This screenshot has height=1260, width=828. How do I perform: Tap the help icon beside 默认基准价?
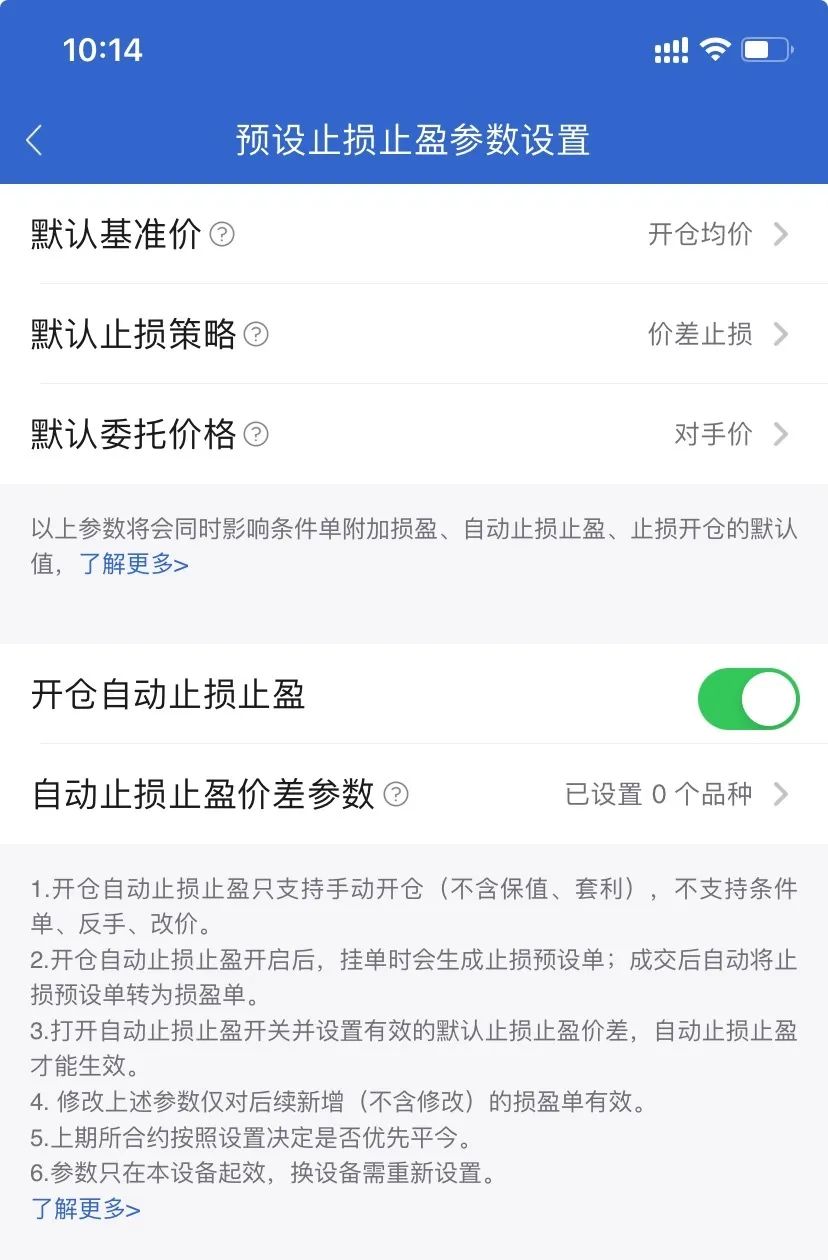(x=222, y=234)
